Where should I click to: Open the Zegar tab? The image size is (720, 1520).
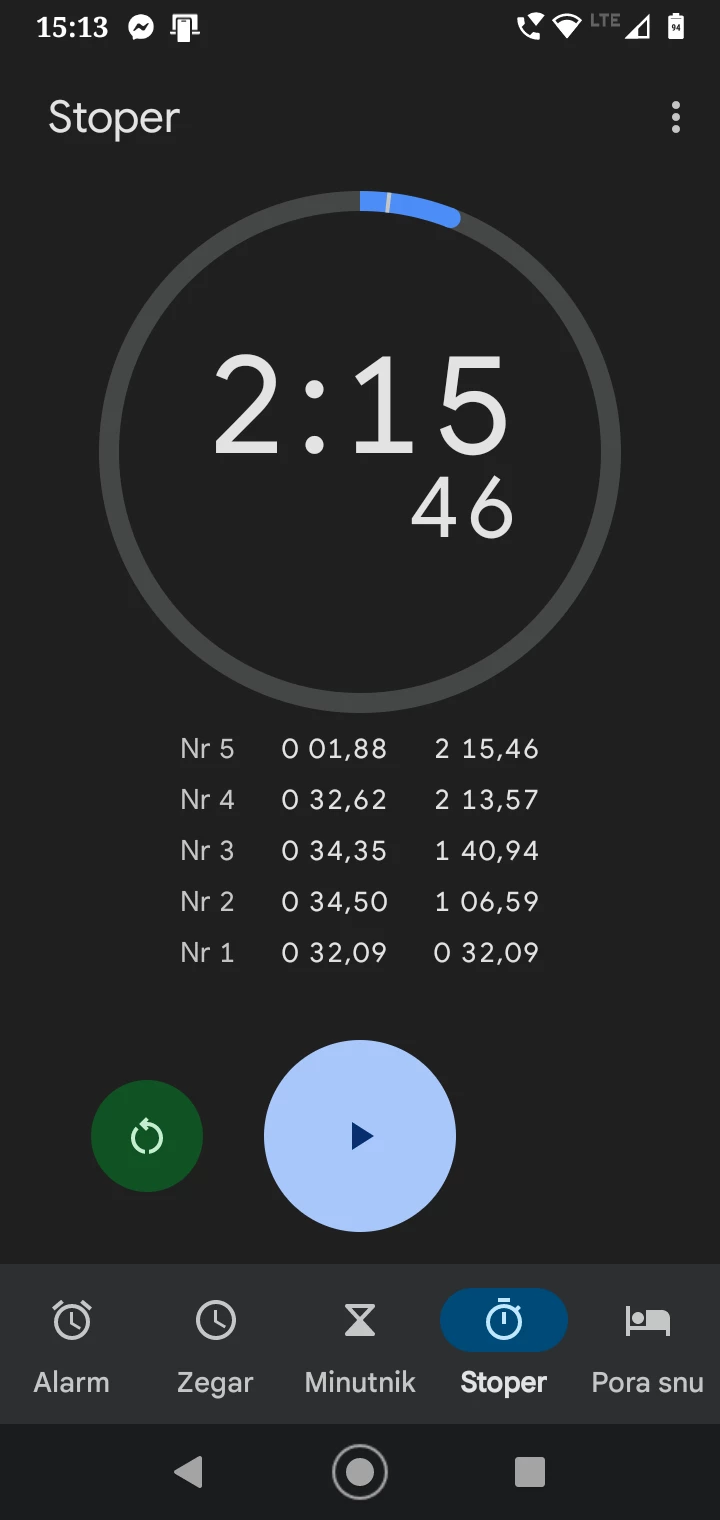click(x=216, y=1344)
